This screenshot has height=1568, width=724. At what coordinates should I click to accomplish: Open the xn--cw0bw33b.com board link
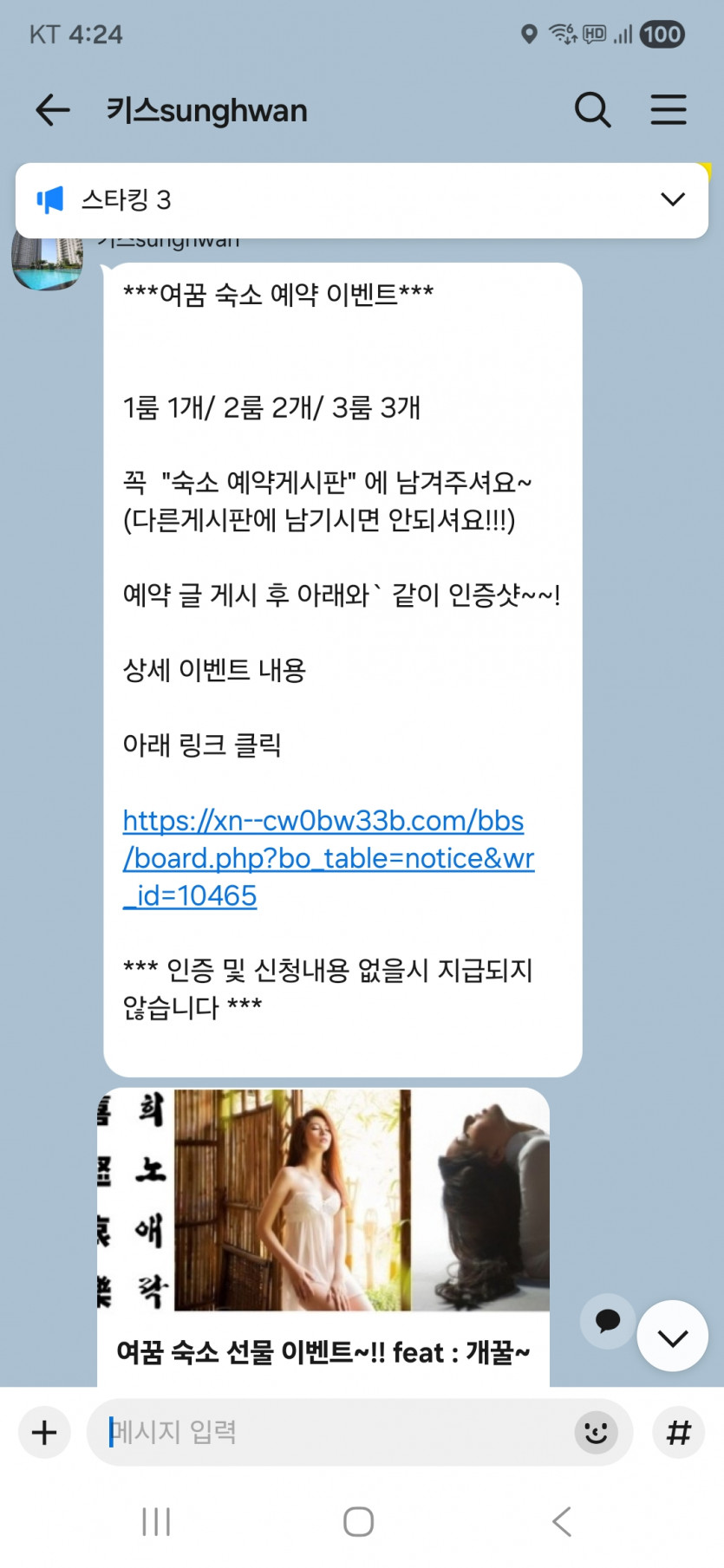coord(328,857)
